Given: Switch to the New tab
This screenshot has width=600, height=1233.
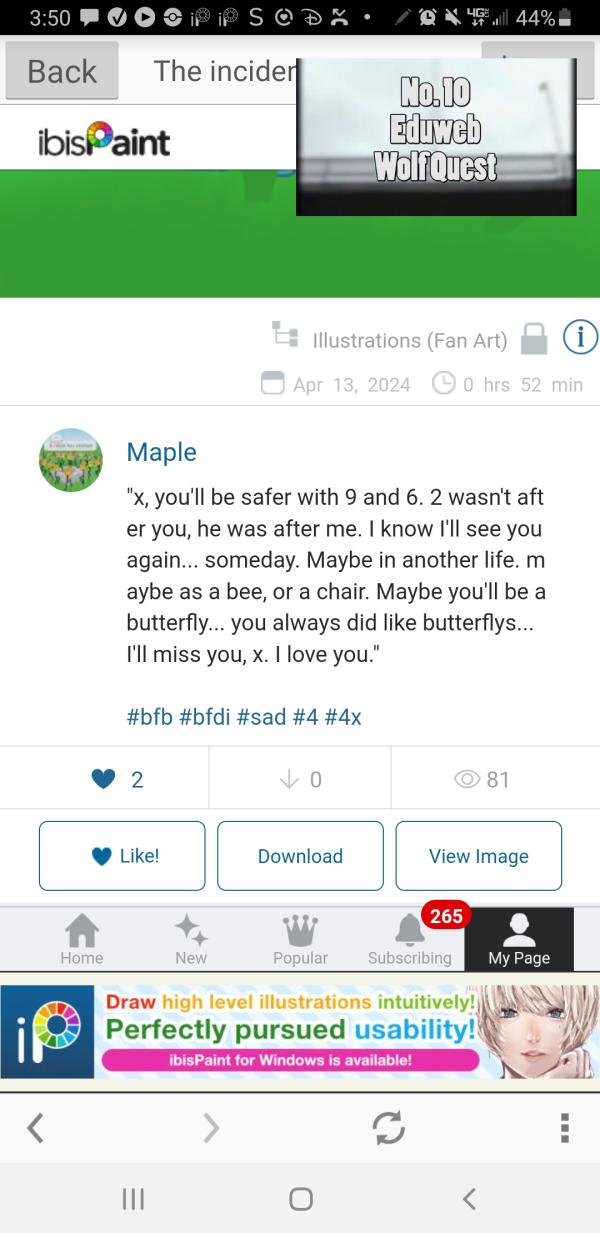Looking at the screenshot, I should pyautogui.click(x=191, y=941).
